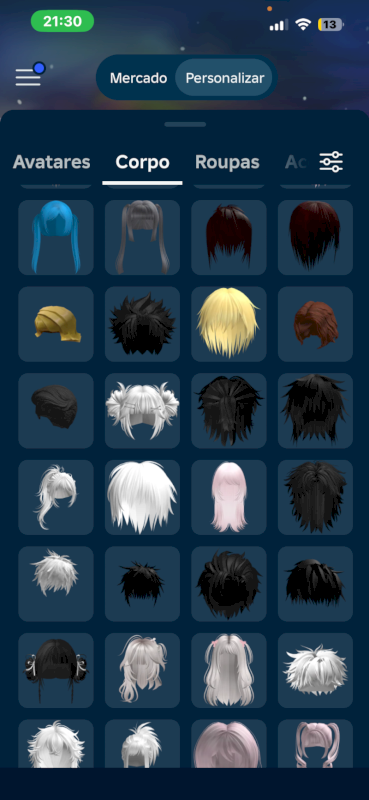This screenshot has height=800, width=369.
Task: Select the Personalizar segment
Action: tap(225, 78)
